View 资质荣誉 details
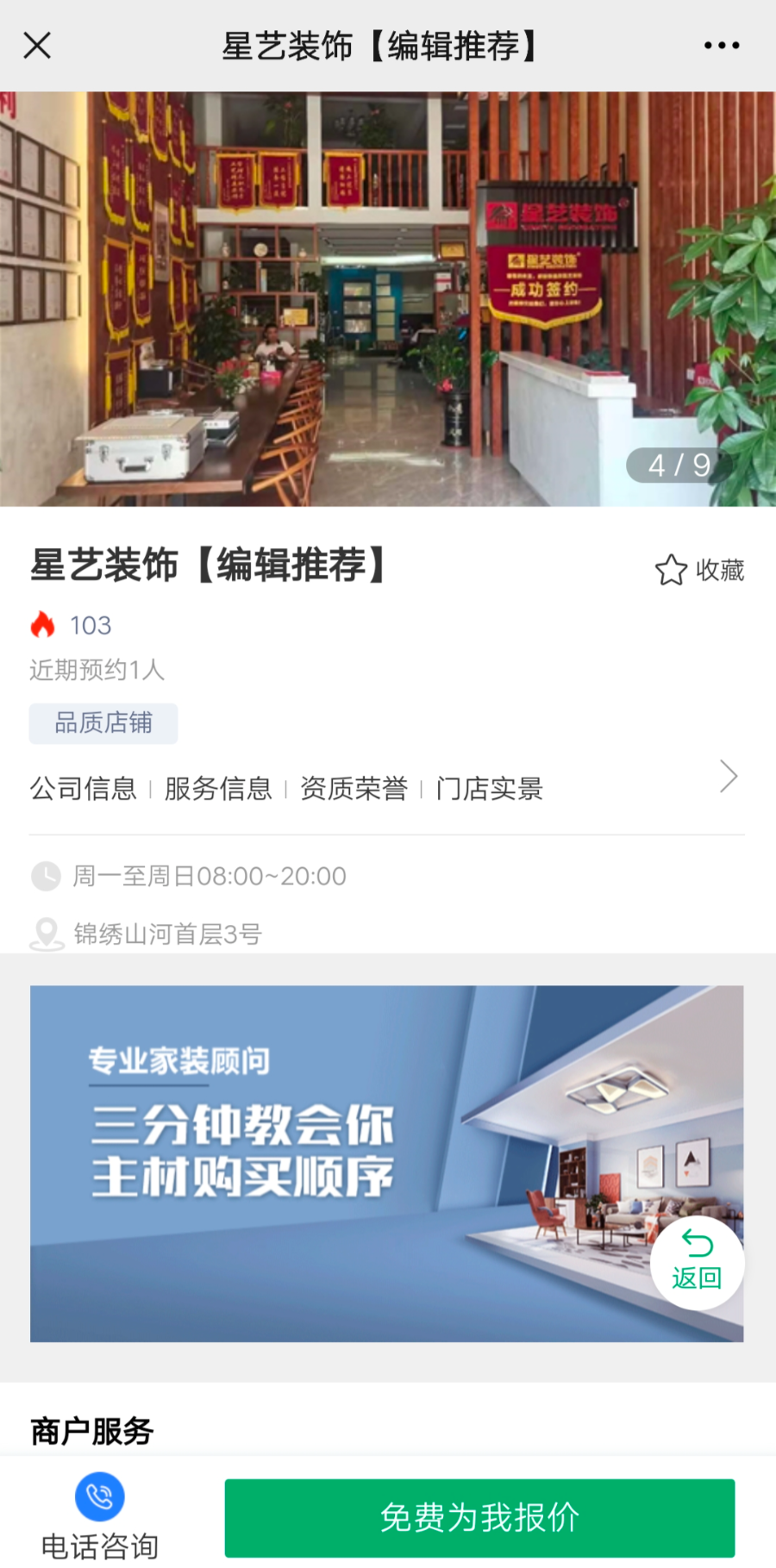 [354, 788]
